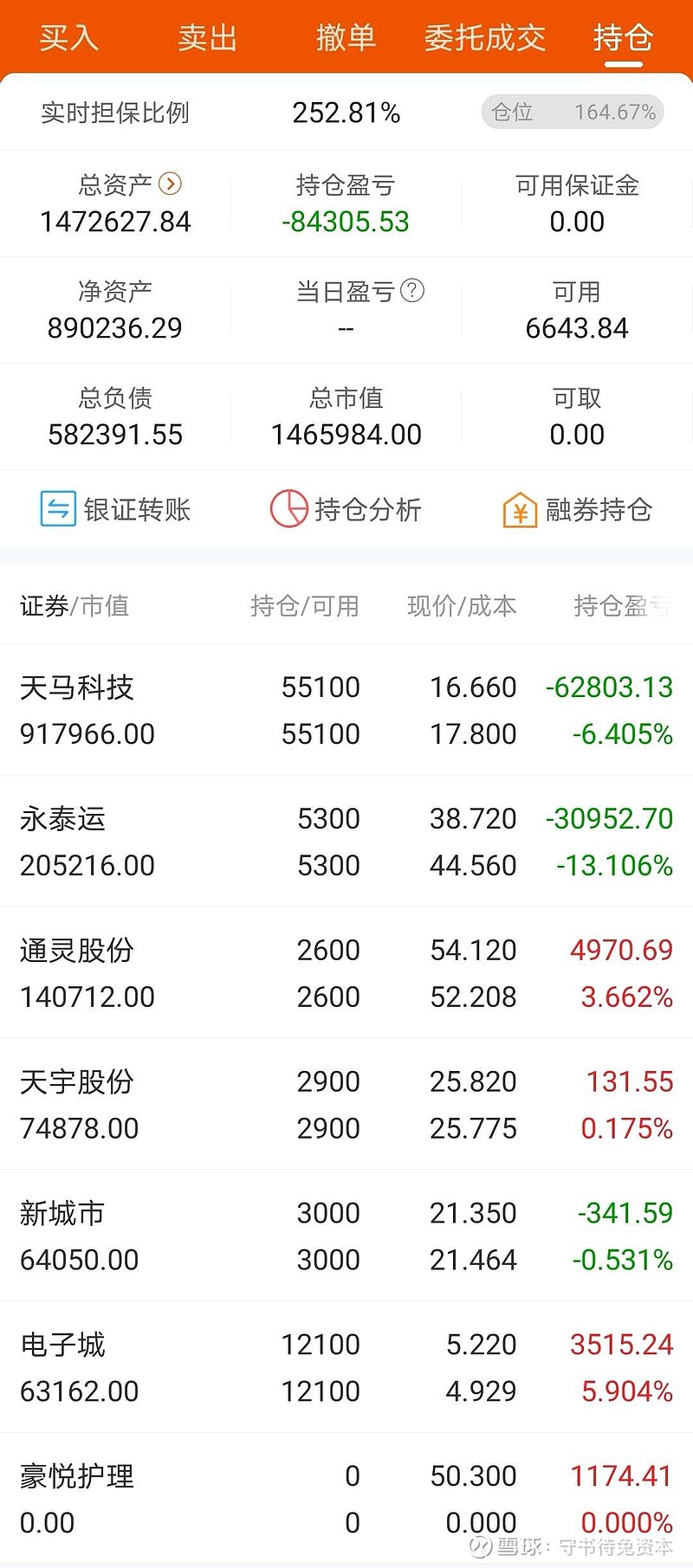The height and width of the screenshot is (1568, 693).
Task: Switch to the 买入 tab
Action: pos(68,38)
